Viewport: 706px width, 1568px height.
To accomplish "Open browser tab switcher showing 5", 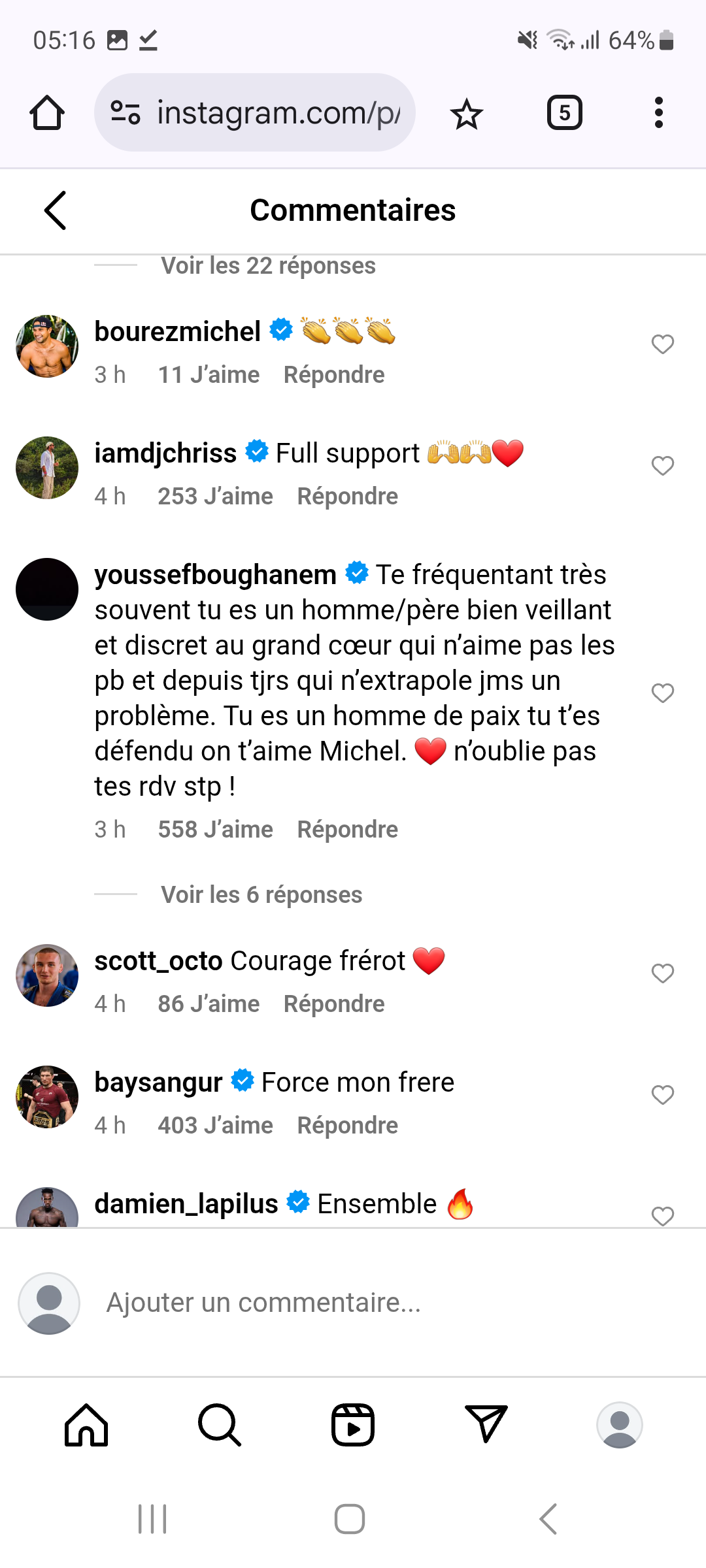I will click(564, 112).
